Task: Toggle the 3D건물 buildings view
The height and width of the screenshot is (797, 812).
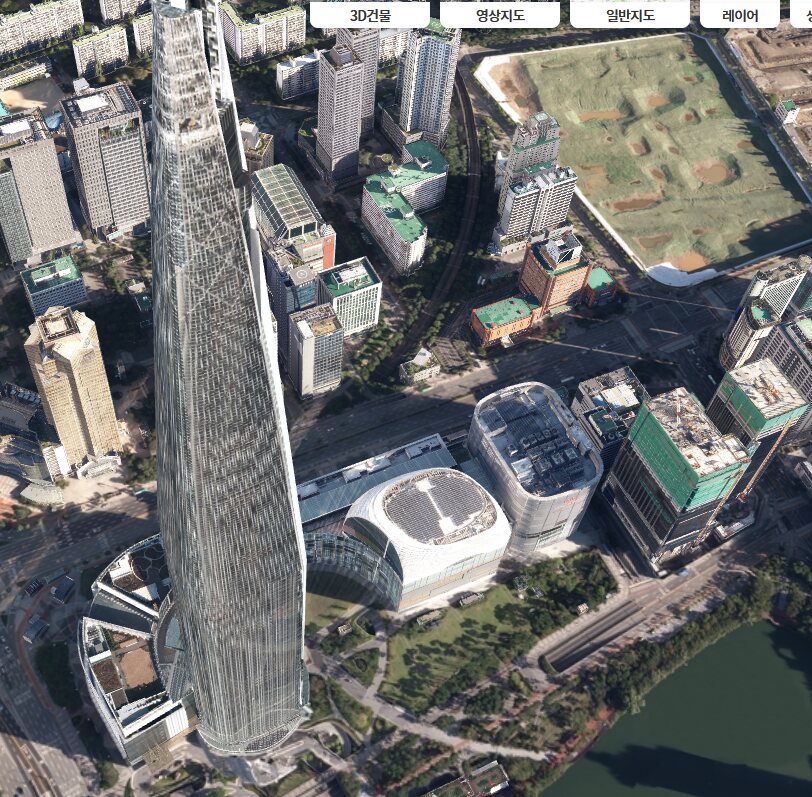Action: click(370, 15)
